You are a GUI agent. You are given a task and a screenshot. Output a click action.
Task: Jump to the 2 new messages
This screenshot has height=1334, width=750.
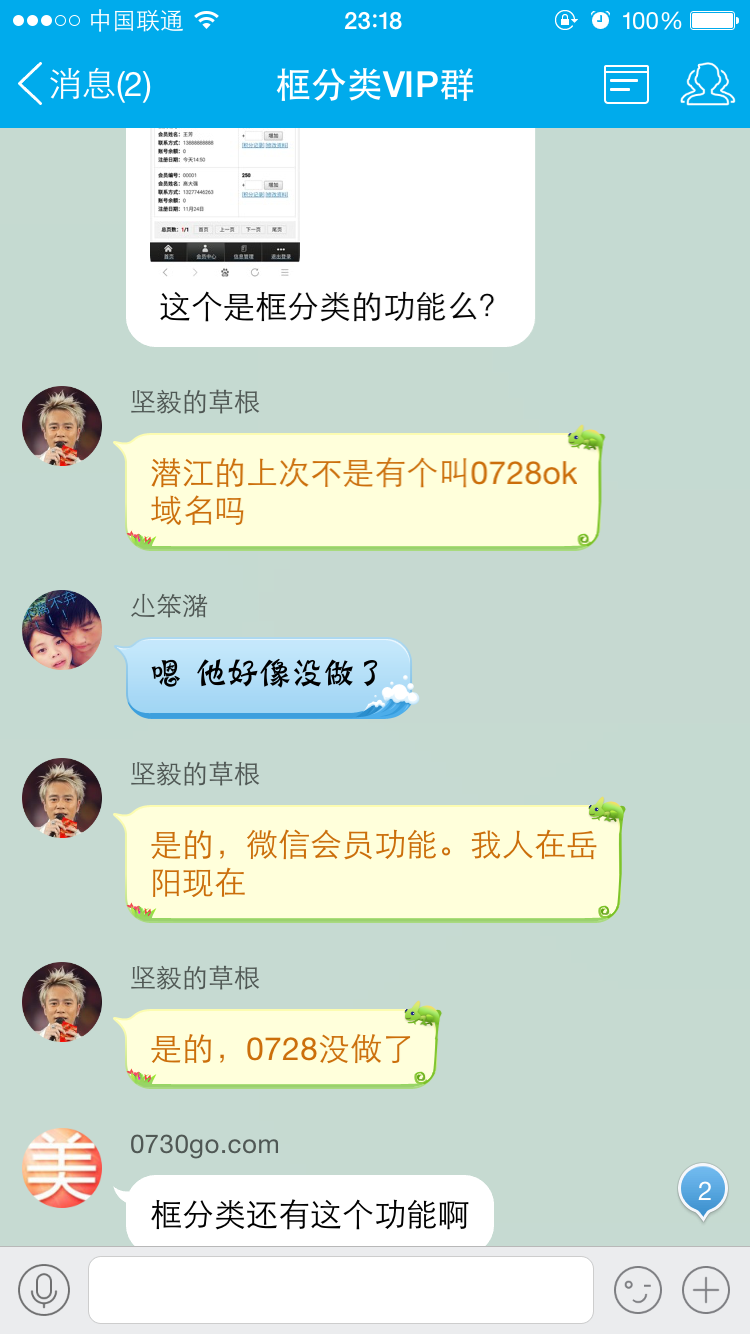703,1190
